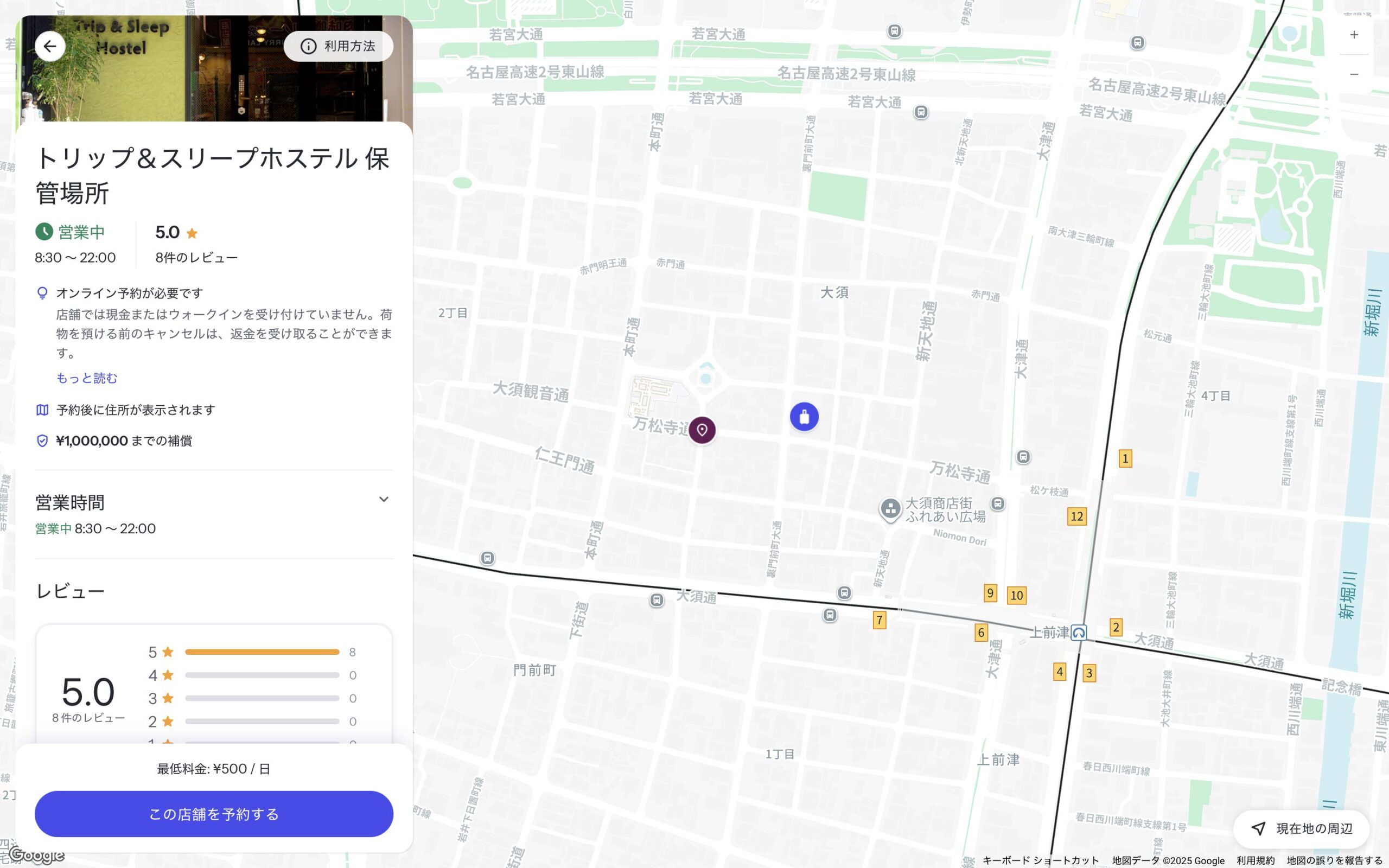1389x868 pixels.
Task: Report a map error via 地図の誤りを報告する
Action: tap(1334, 860)
